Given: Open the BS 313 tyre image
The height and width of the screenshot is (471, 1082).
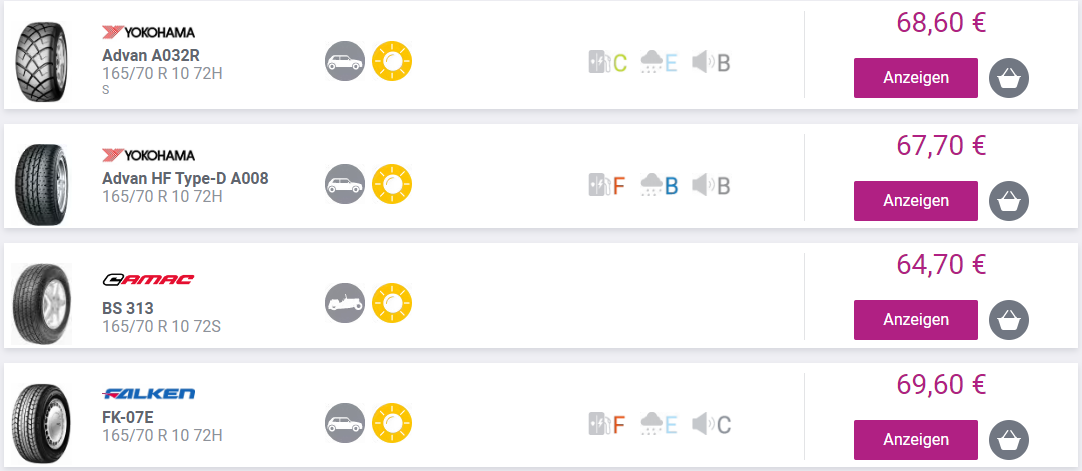Looking at the screenshot, I should coord(41,302).
